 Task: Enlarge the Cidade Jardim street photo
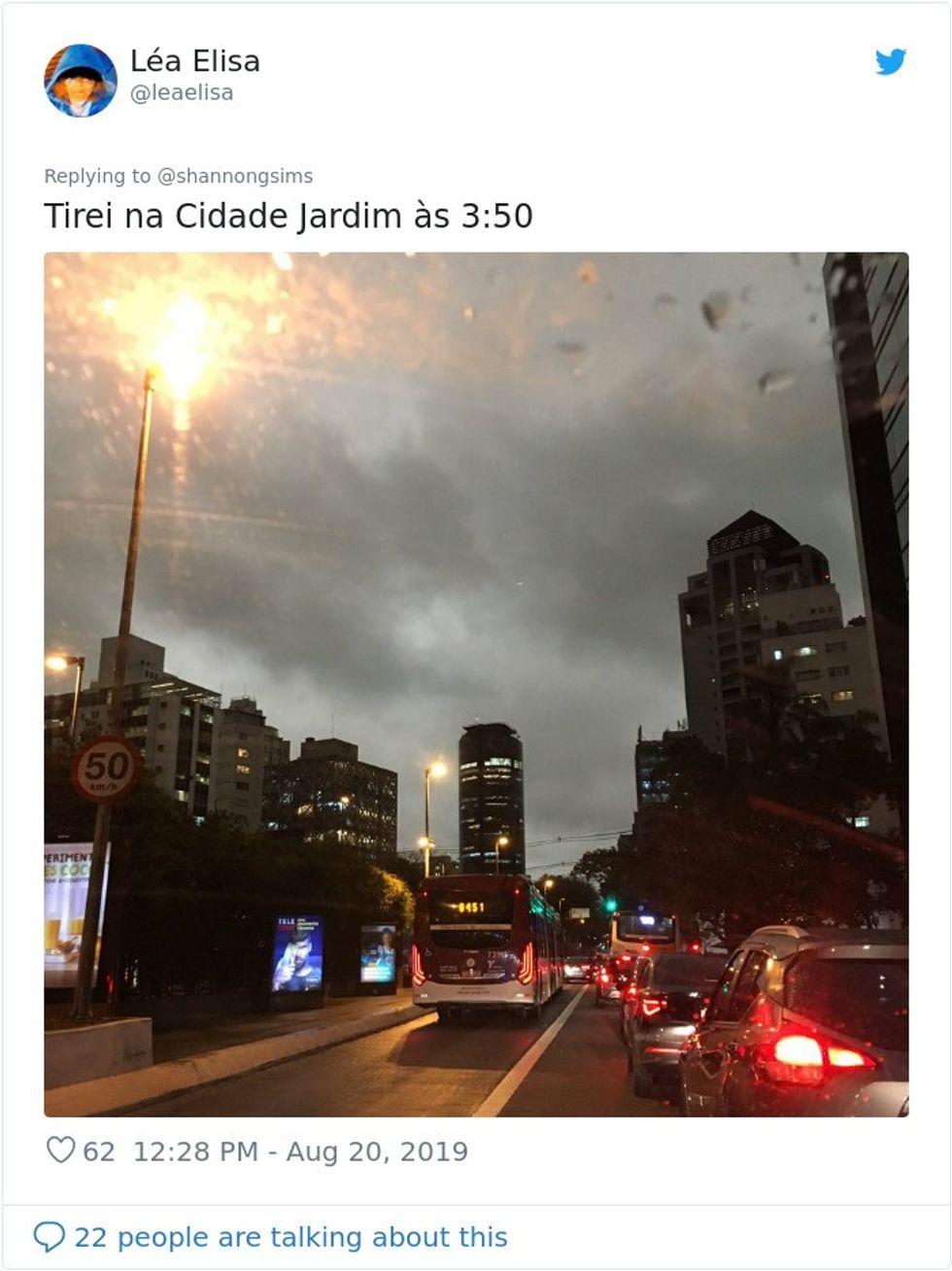[x=476, y=684]
